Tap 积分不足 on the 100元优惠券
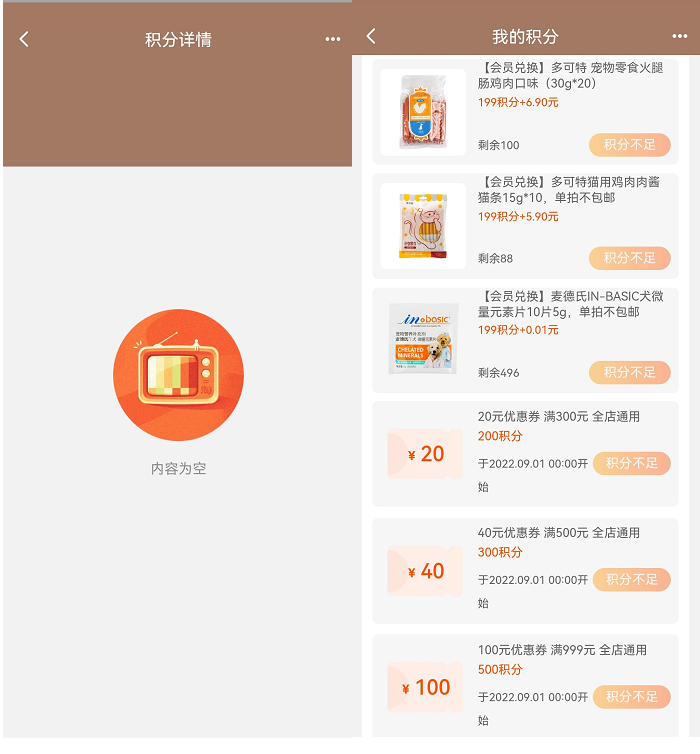Viewport: 700px width, 754px height. coord(631,696)
